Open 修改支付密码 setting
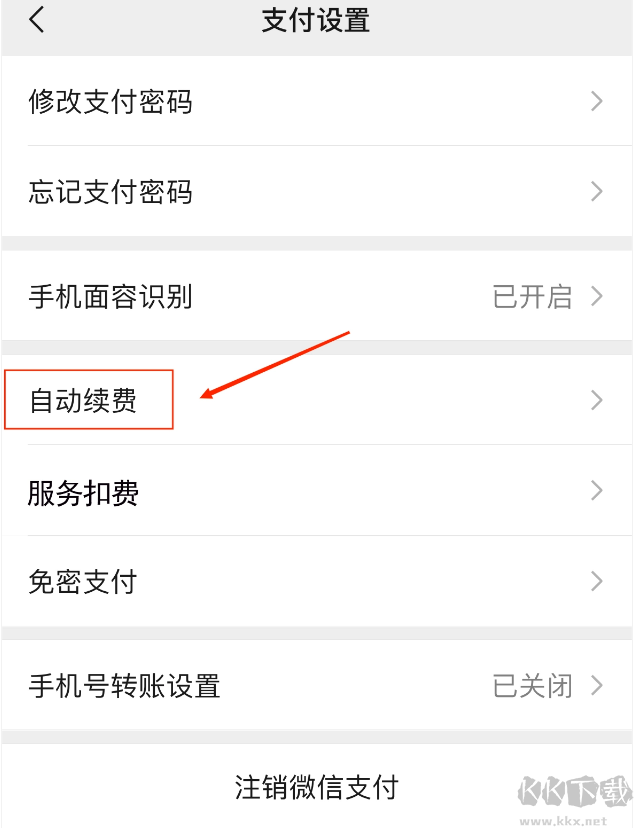 [316, 101]
